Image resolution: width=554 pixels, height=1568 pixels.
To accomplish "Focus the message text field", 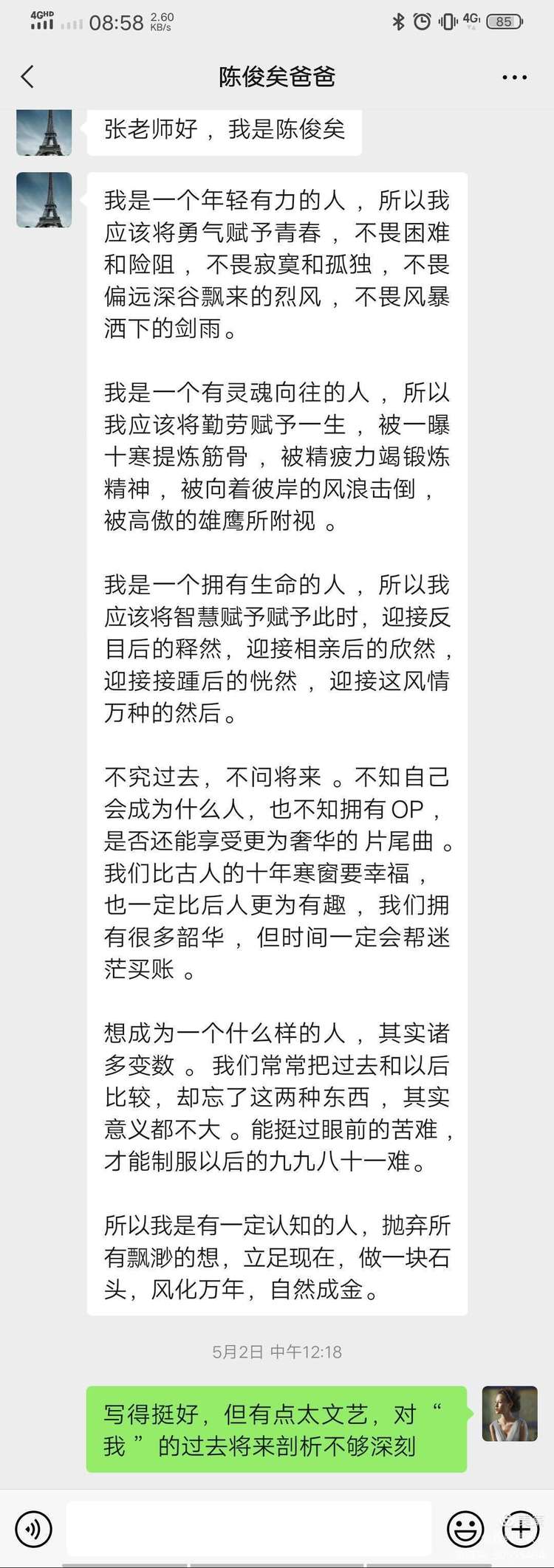I will point(249,1529).
